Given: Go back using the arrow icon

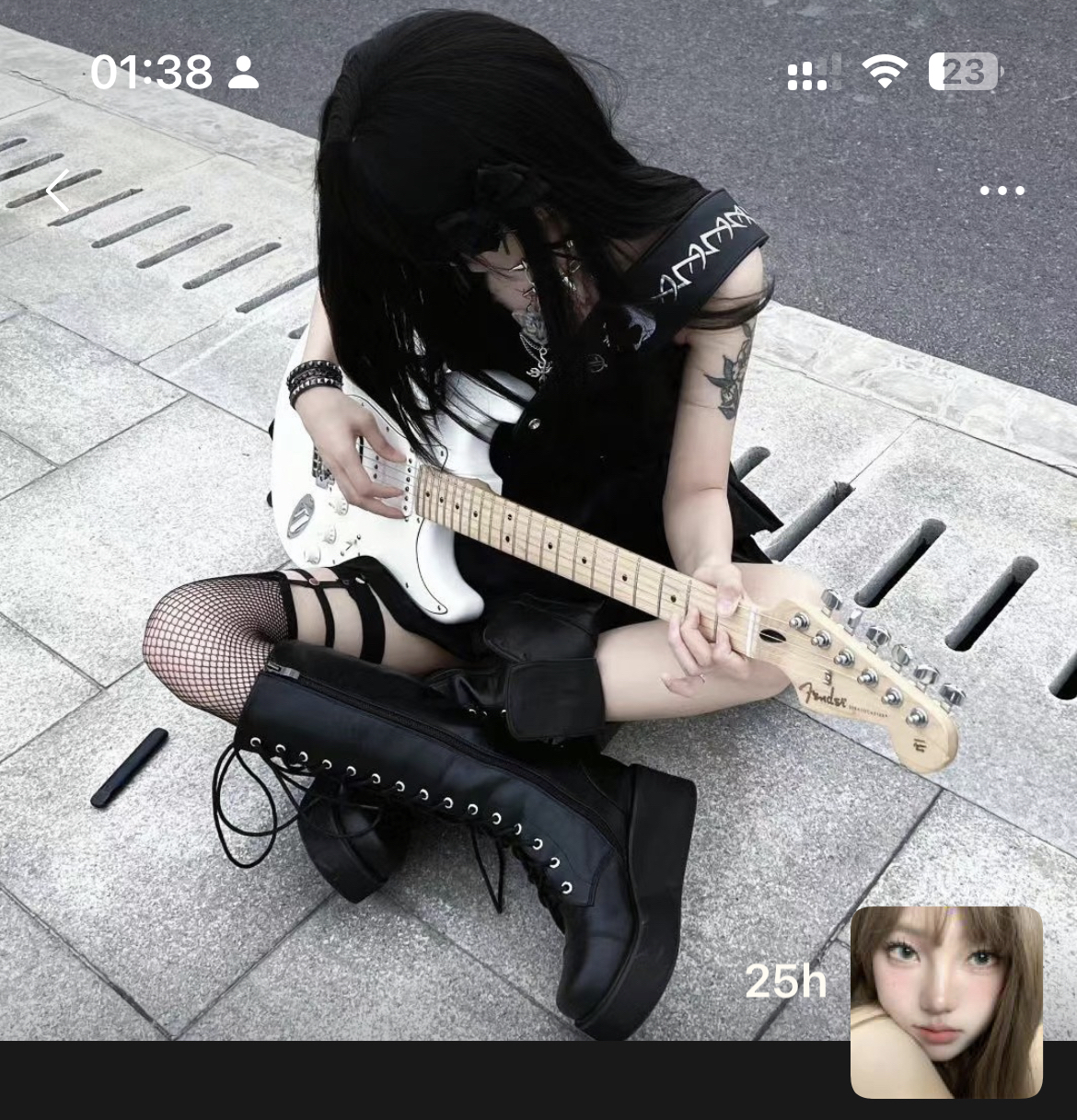Looking at the screenshot, I should click(59, 191).
